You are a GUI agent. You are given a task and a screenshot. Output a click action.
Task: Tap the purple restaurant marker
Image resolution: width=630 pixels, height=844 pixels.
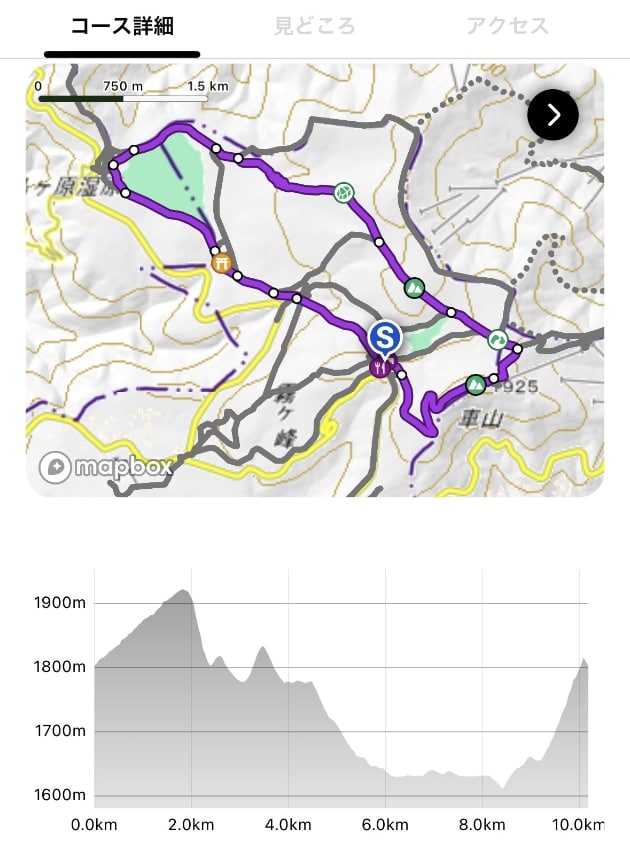(383, 367)
